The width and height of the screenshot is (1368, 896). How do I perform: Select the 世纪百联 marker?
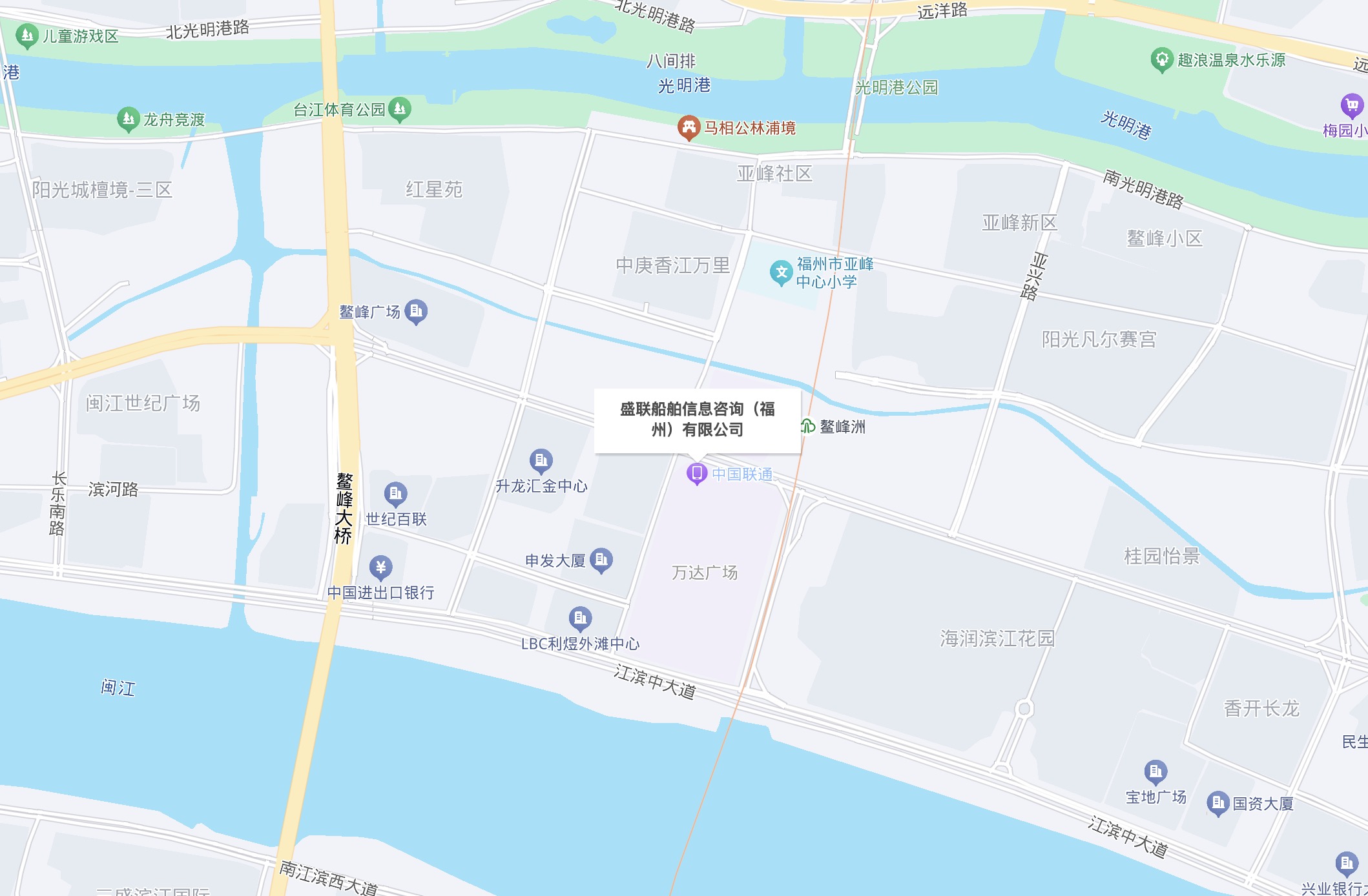coord(395,494)
